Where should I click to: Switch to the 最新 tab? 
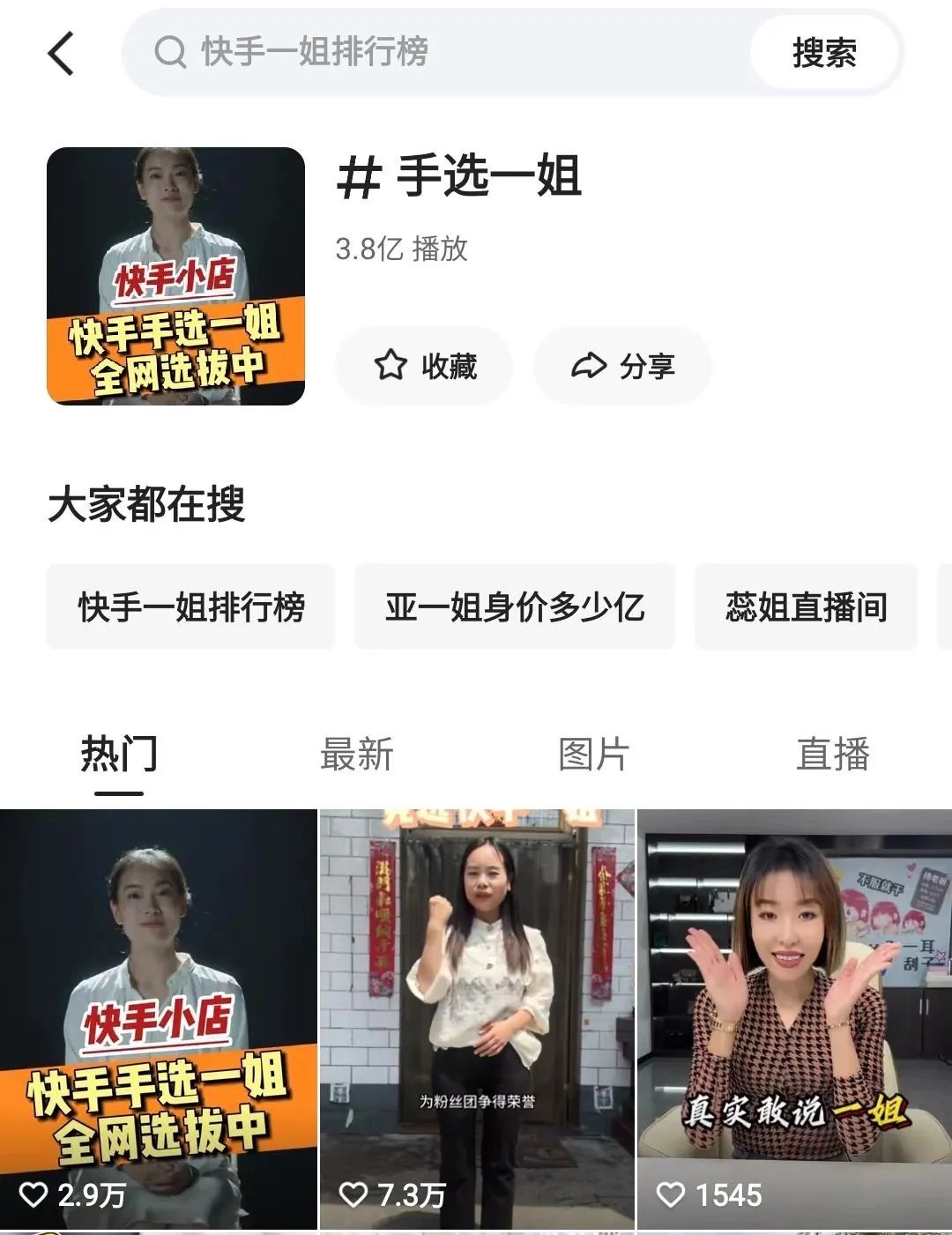pos(356,755)
